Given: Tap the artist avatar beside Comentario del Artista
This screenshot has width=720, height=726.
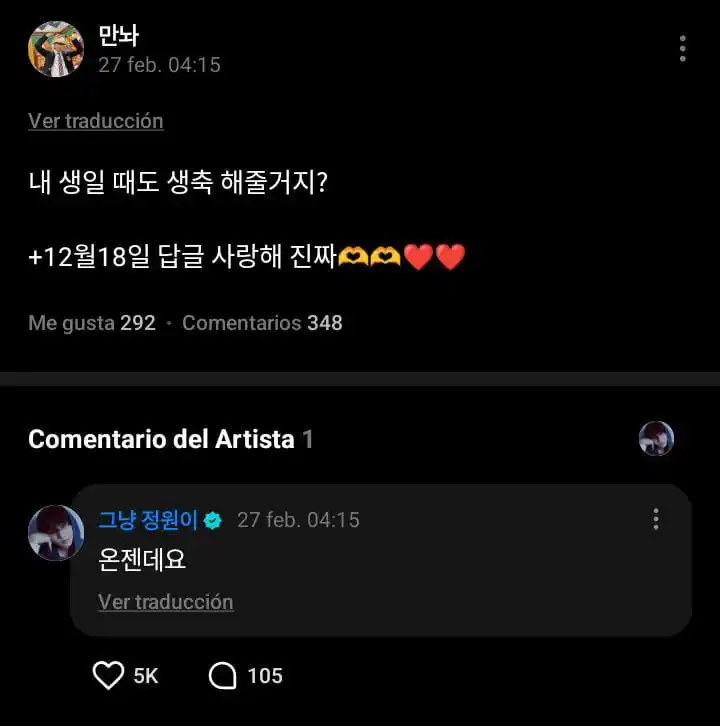Looking at the screenshot, I should pyautogui.click(x=656, y=439).
